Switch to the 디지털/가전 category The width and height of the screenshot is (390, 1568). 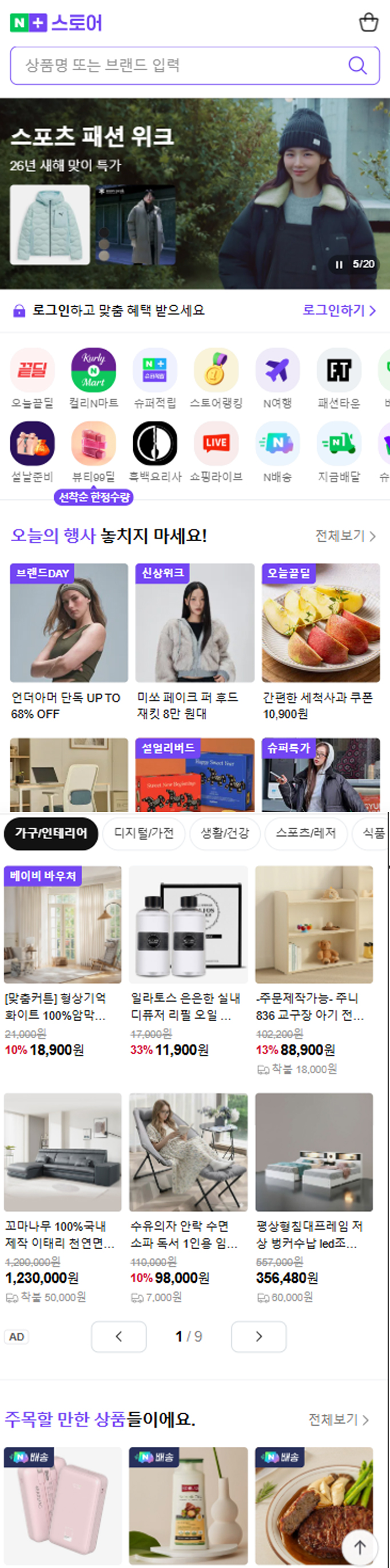(144, 833)
